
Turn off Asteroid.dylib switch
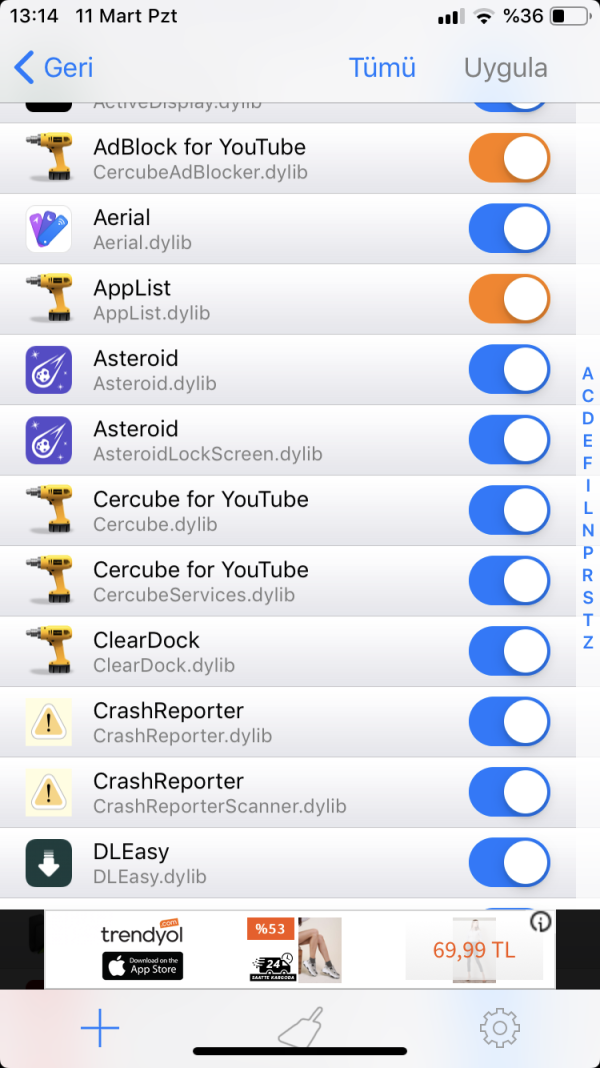tap(509, 370)
